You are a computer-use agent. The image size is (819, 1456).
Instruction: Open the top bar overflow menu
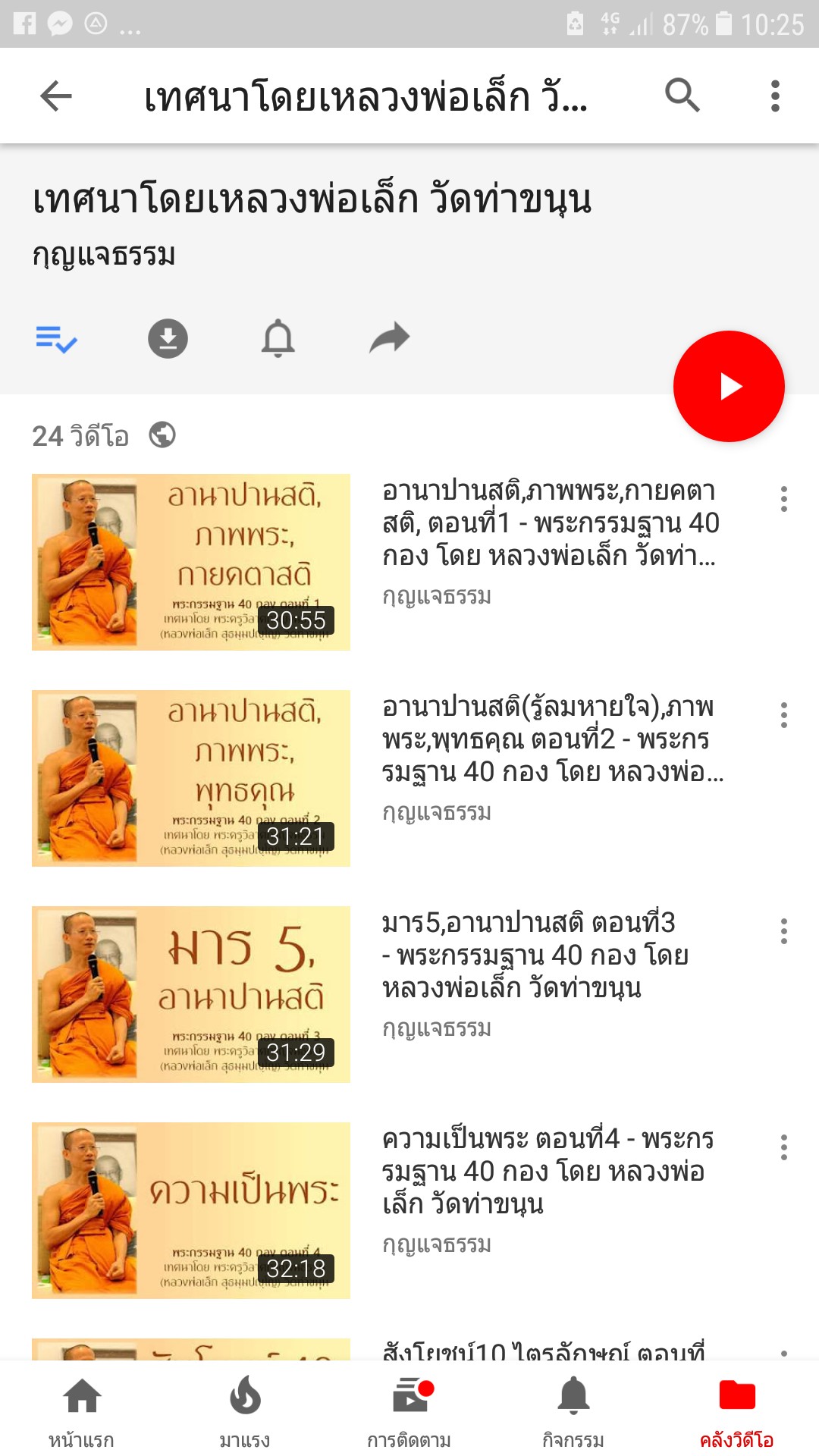click(x=774, y=96)
